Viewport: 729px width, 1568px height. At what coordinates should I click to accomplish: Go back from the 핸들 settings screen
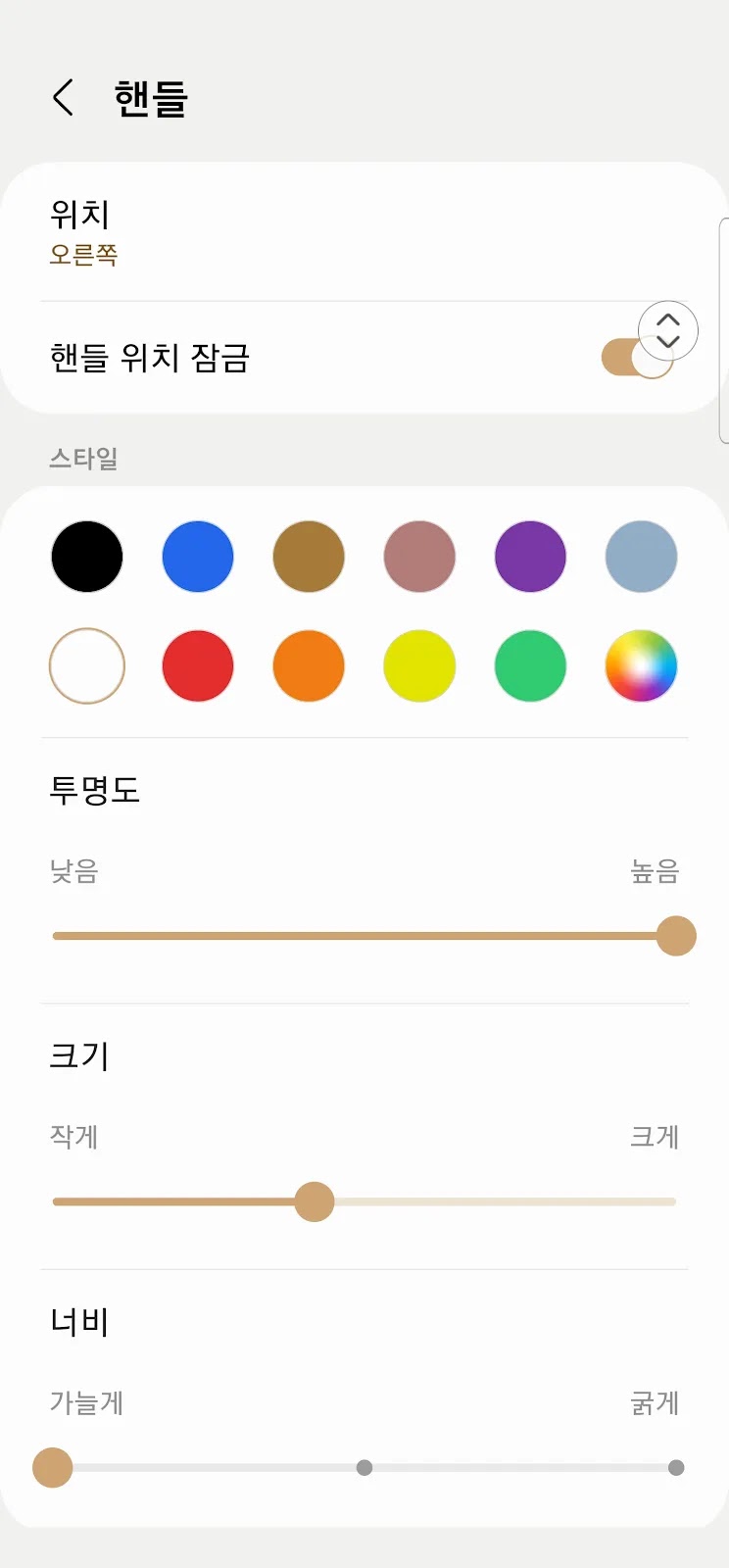(x=63, y=98)
